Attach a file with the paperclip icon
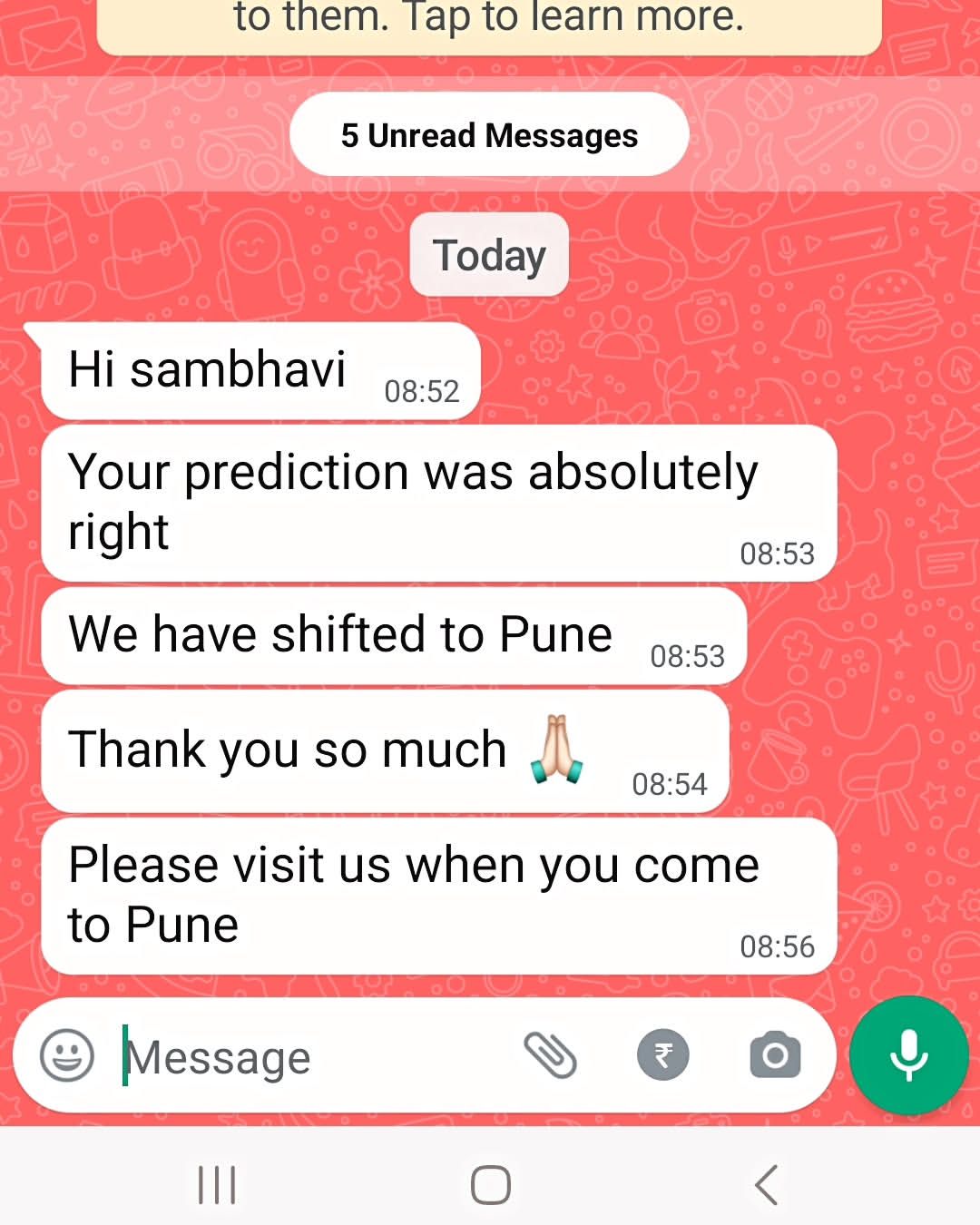 click(x=550, y=1055)
